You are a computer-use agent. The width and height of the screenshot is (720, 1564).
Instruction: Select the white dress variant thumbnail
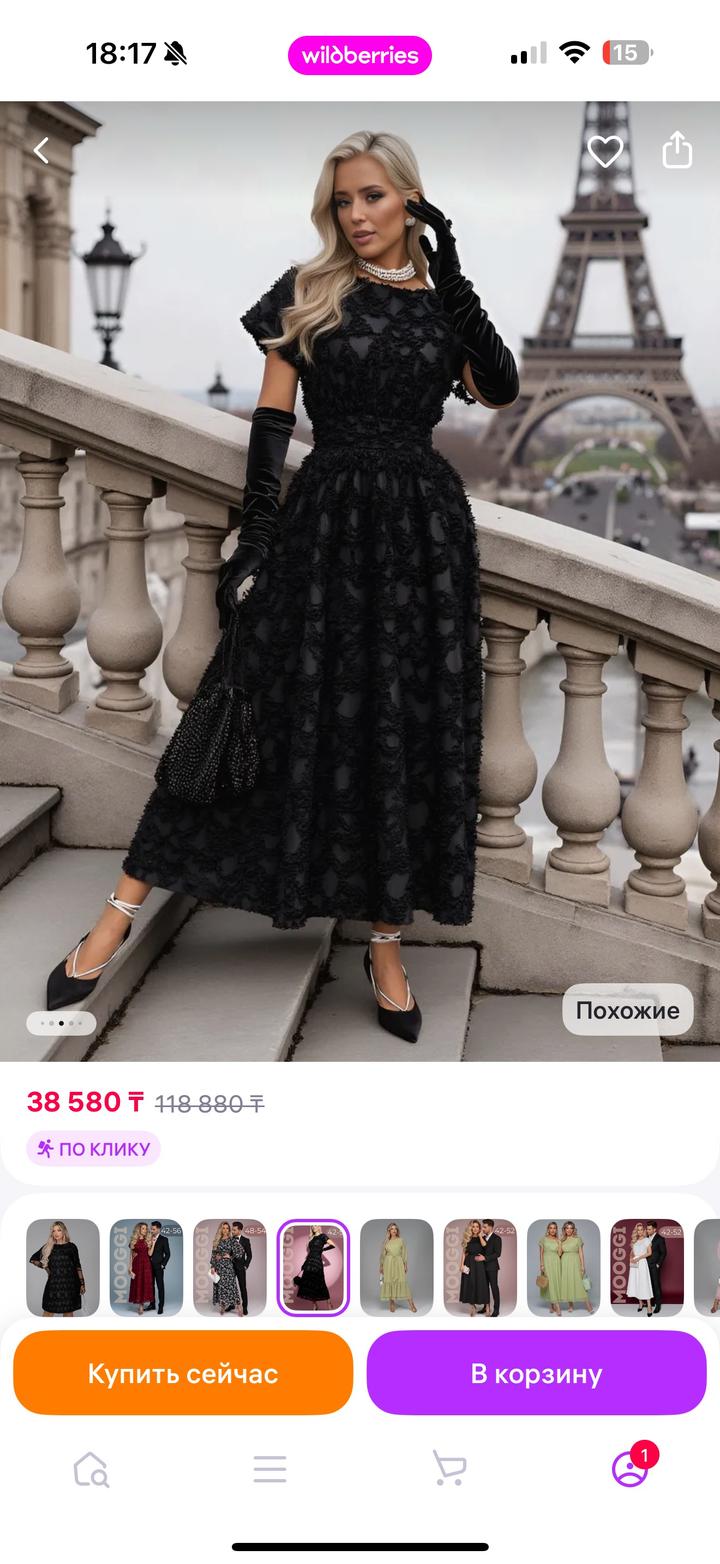point(647,1267)
